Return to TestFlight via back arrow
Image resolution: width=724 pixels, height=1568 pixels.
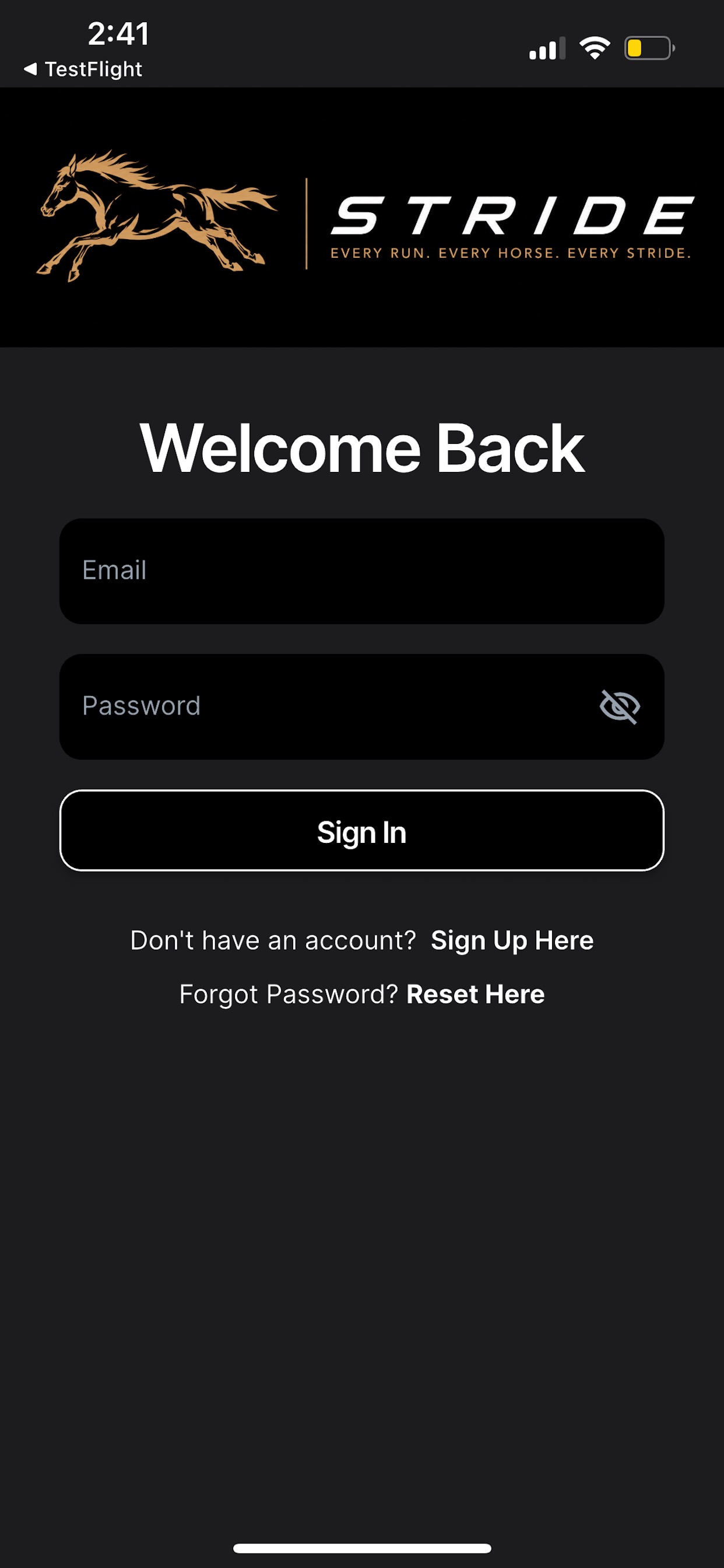point(83,69)
